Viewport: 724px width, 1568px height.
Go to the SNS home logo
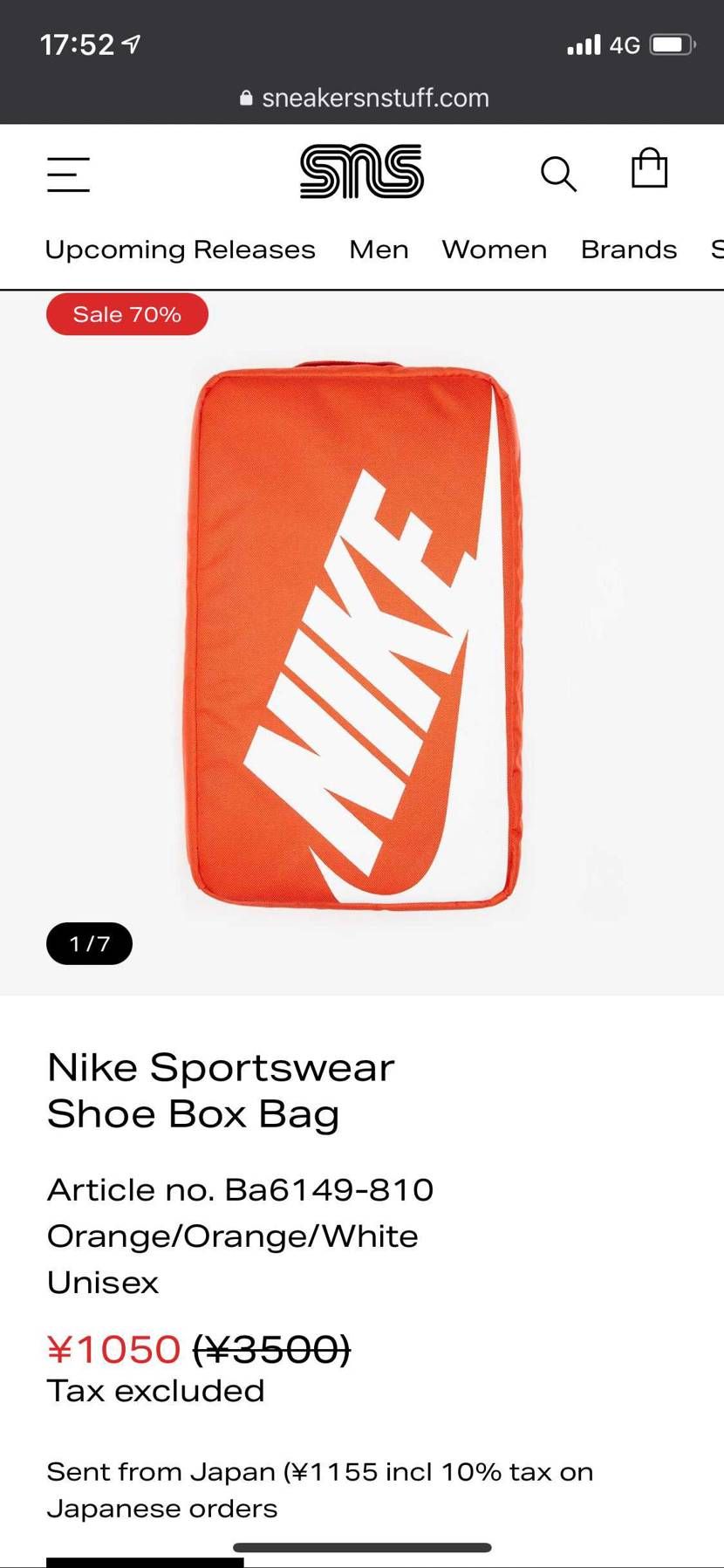tap(361, 172)
